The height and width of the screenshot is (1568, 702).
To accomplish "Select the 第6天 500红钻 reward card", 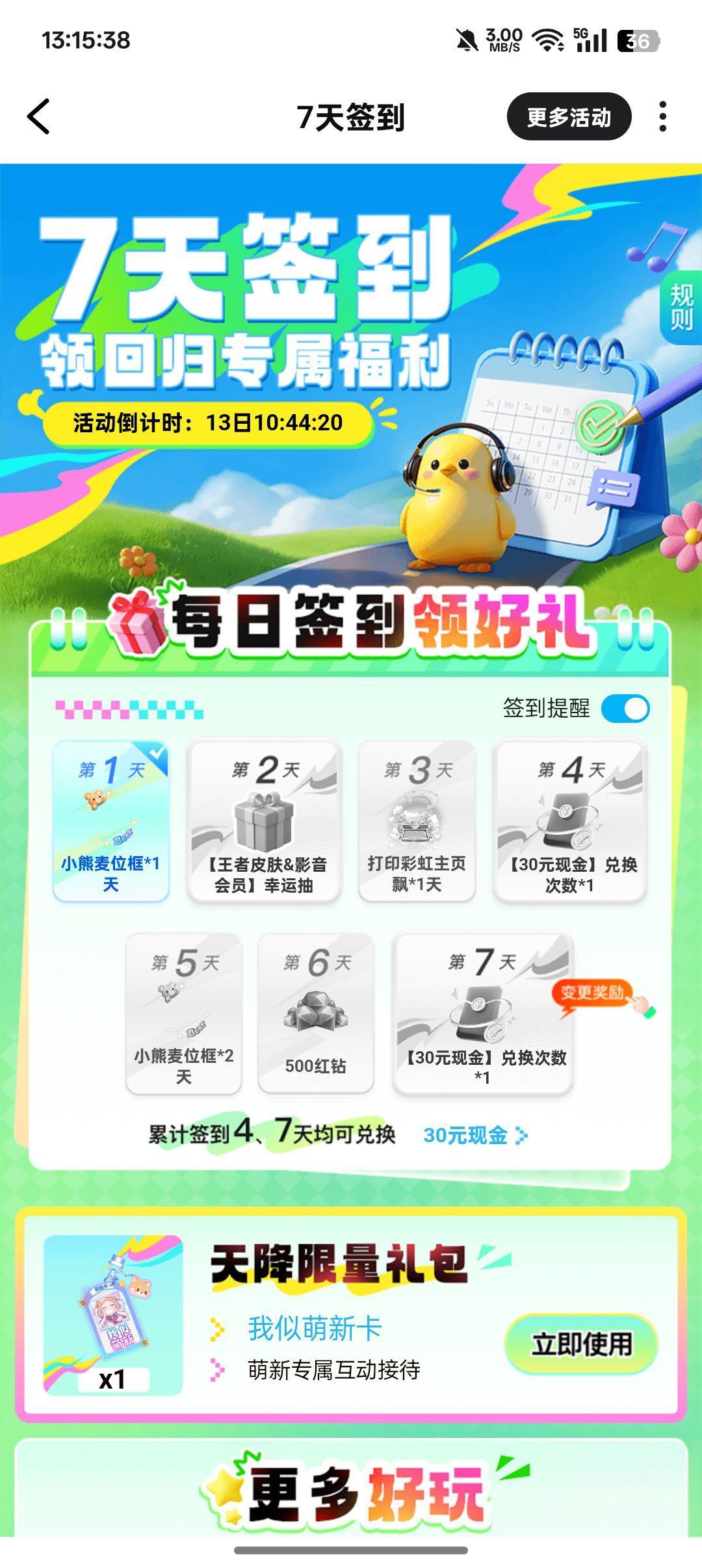I will [x=316, y=1013].
